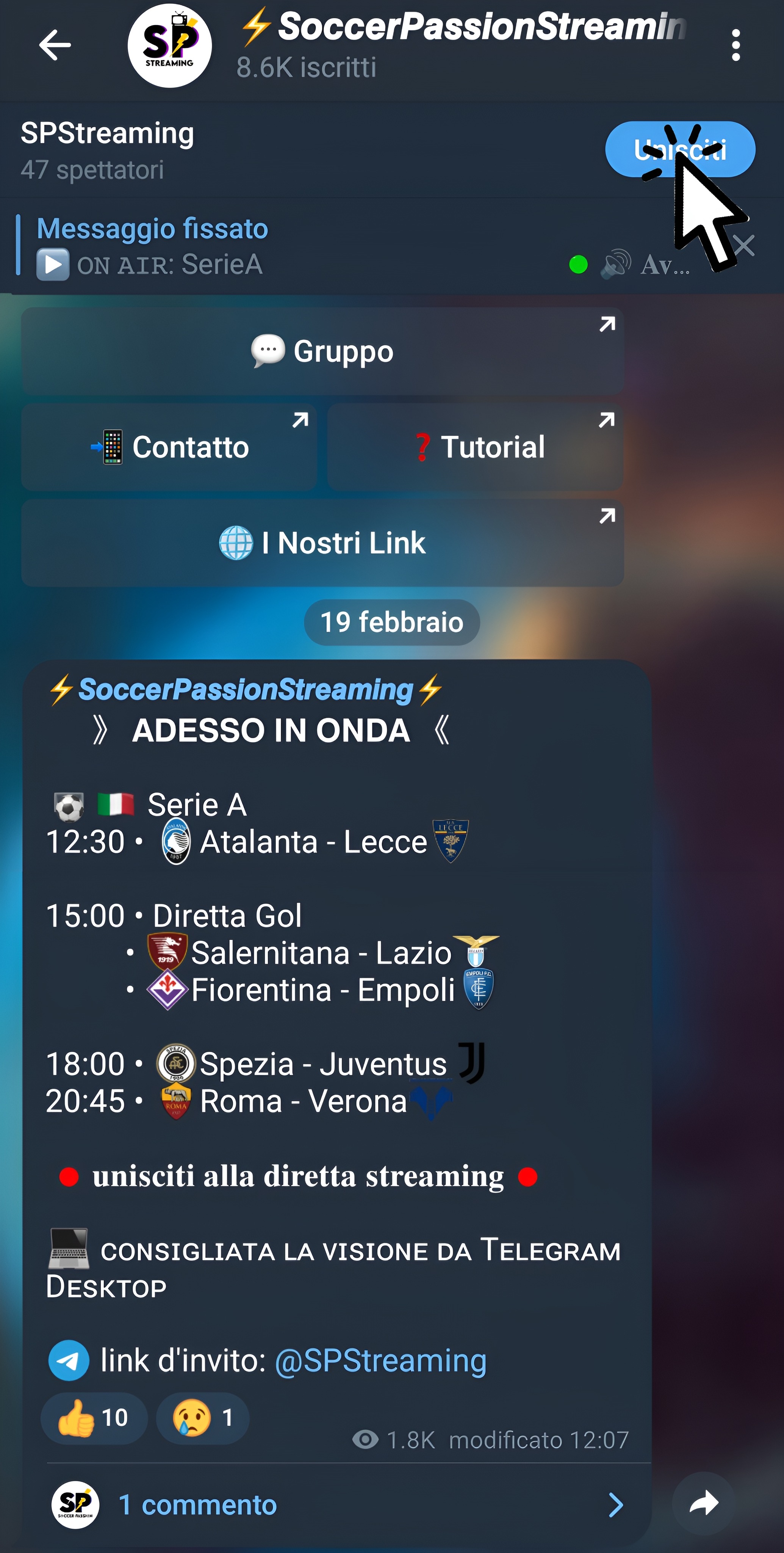The image size is (784, 1553).
Task: Open the SoccerPassionStreaming channel profile picture
Action: click(x=169, y=46)
